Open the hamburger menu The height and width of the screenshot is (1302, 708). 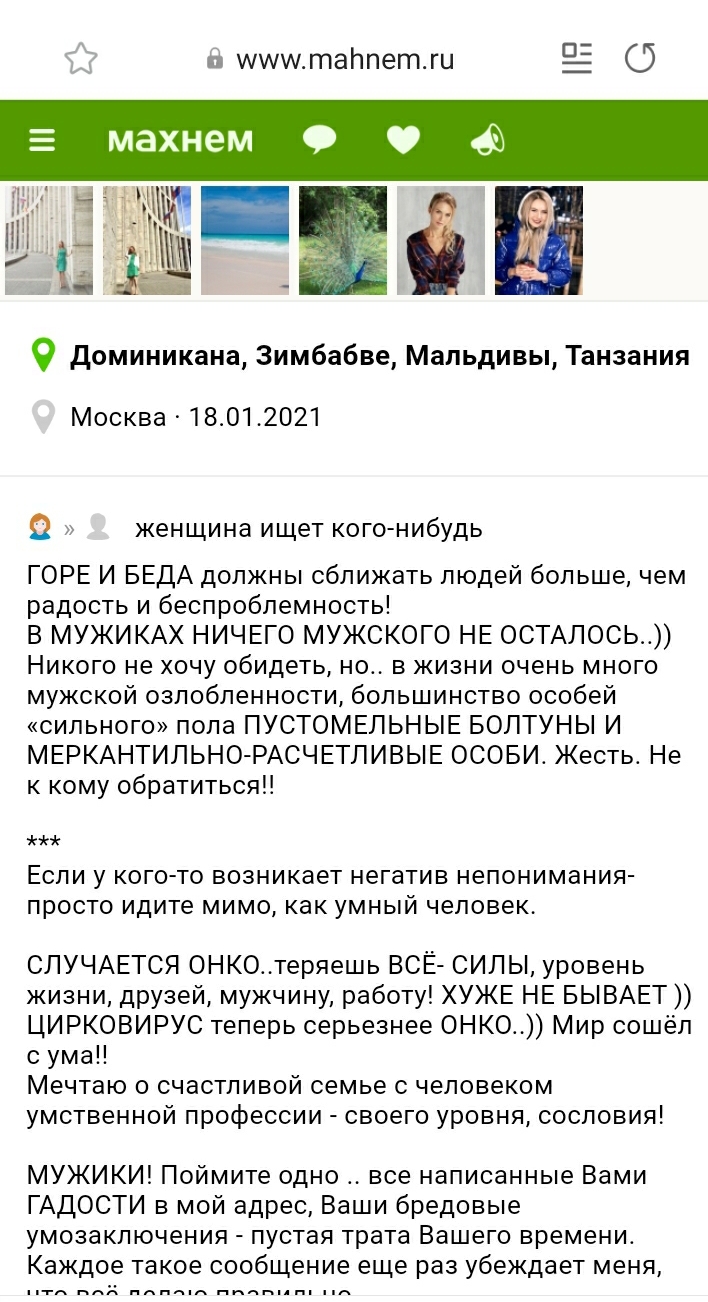click(42, 141)
